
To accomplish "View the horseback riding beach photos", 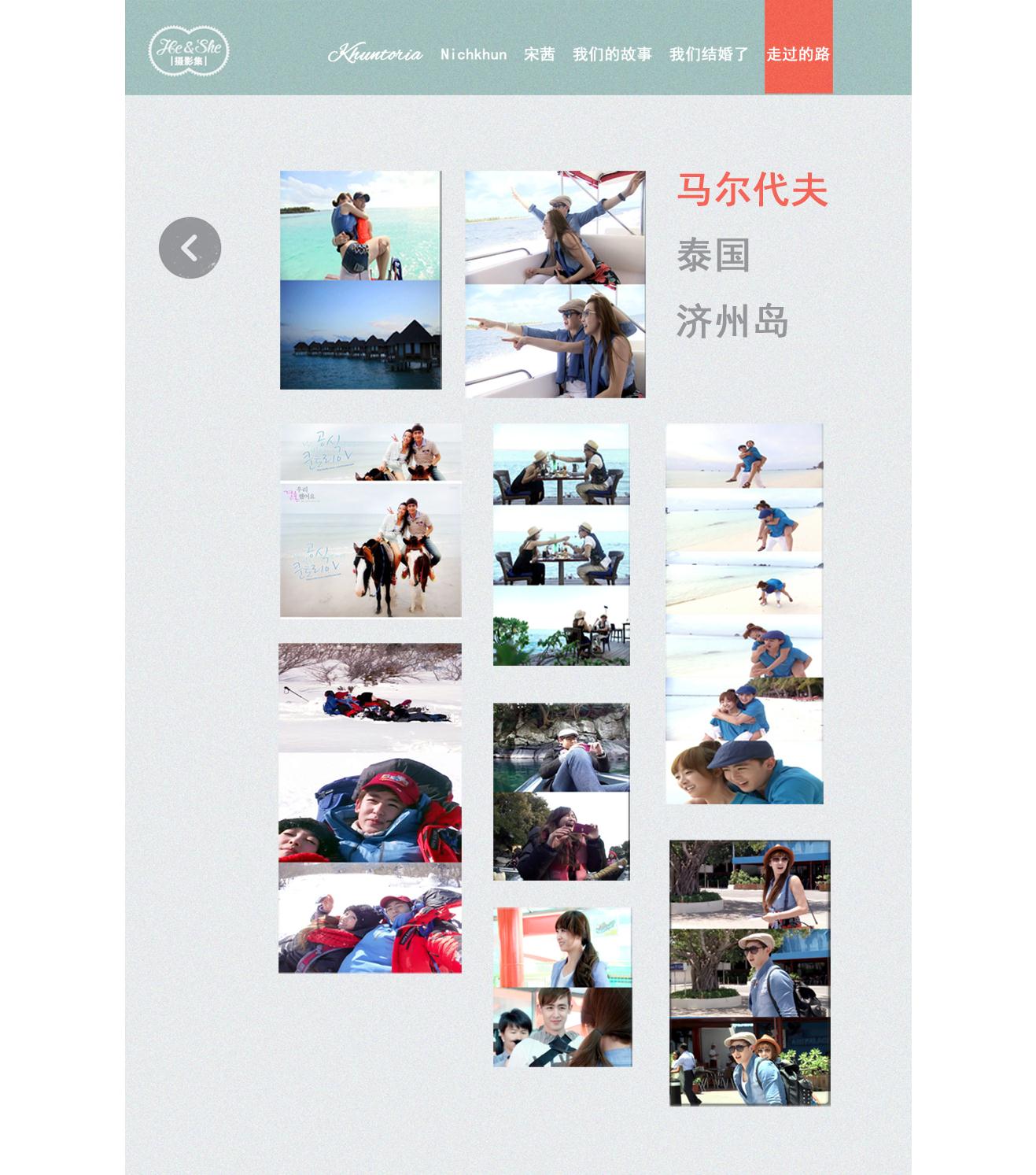I will (x=371, y=521).
